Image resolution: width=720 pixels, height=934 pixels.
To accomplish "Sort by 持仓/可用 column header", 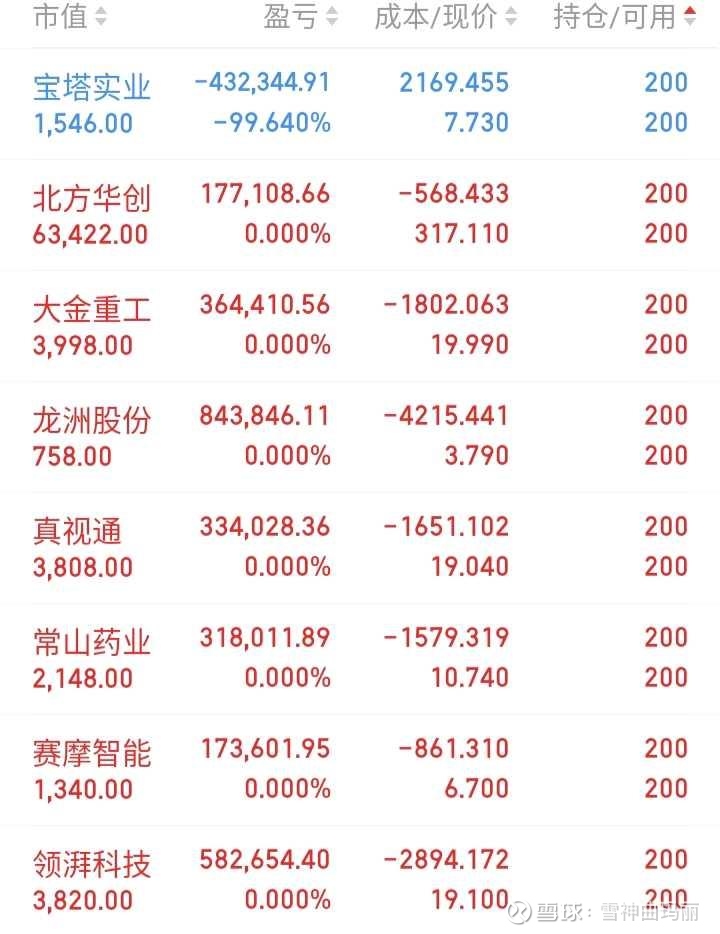I will [x=625, y=17].
